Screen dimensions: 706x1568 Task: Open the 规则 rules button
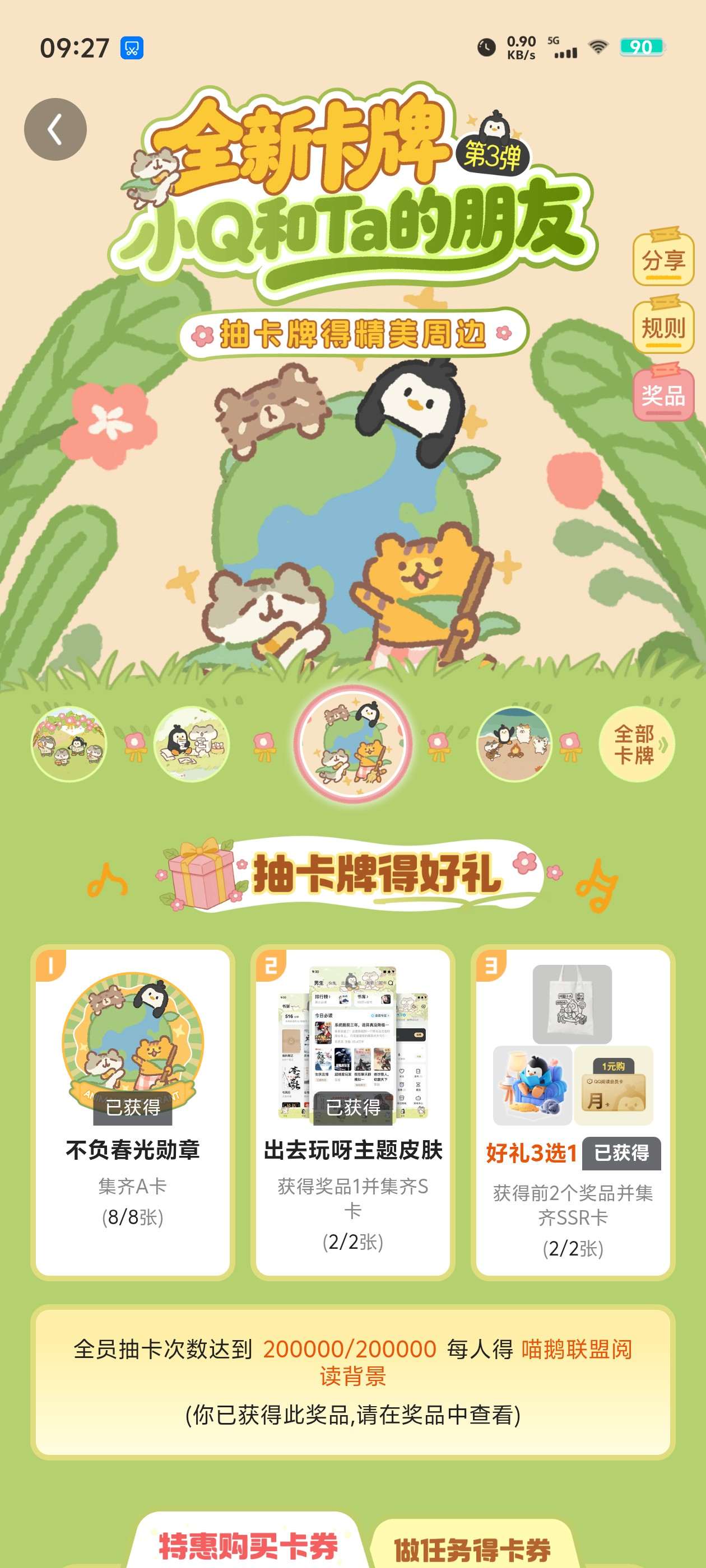663,328
